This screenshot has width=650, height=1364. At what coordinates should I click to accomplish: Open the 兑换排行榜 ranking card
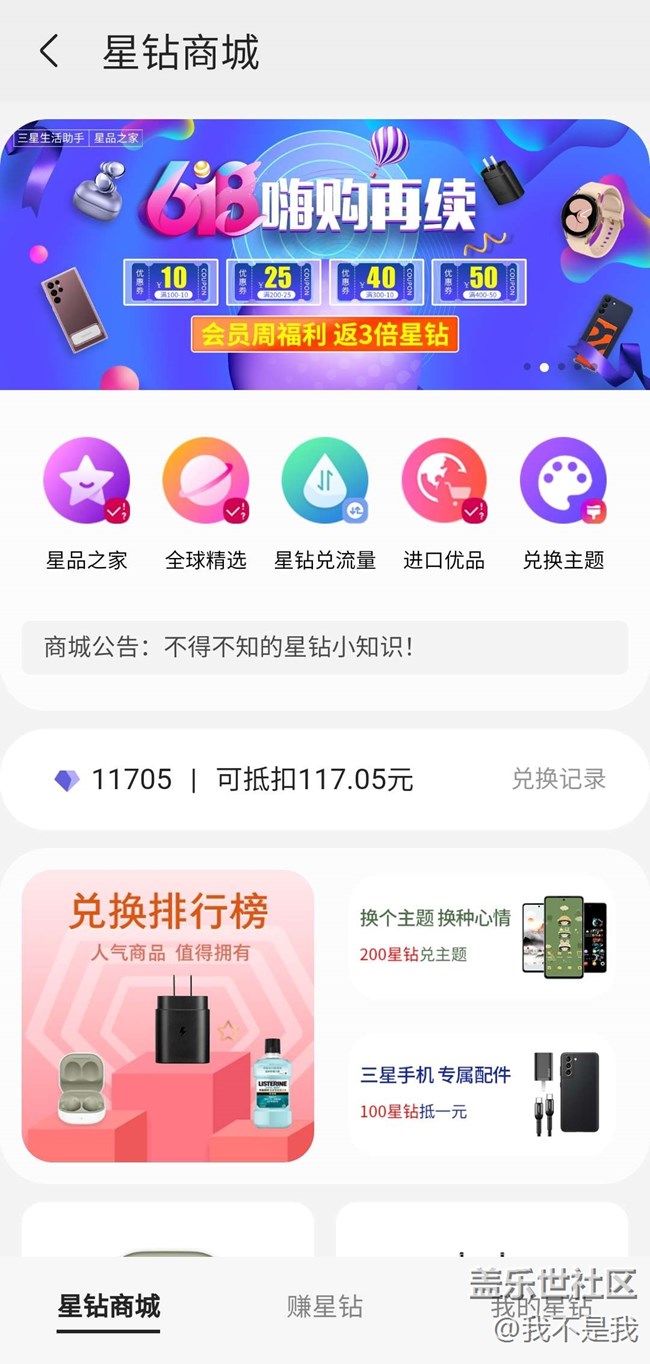(x=168, y=1016)
